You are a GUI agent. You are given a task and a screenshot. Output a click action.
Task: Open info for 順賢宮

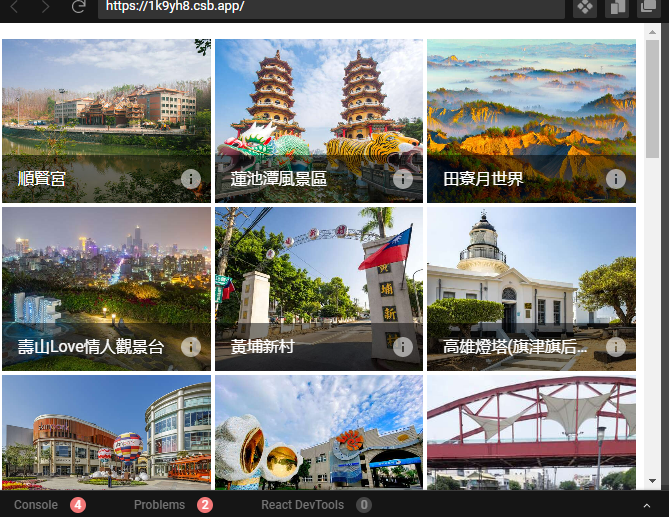(191, 179)
